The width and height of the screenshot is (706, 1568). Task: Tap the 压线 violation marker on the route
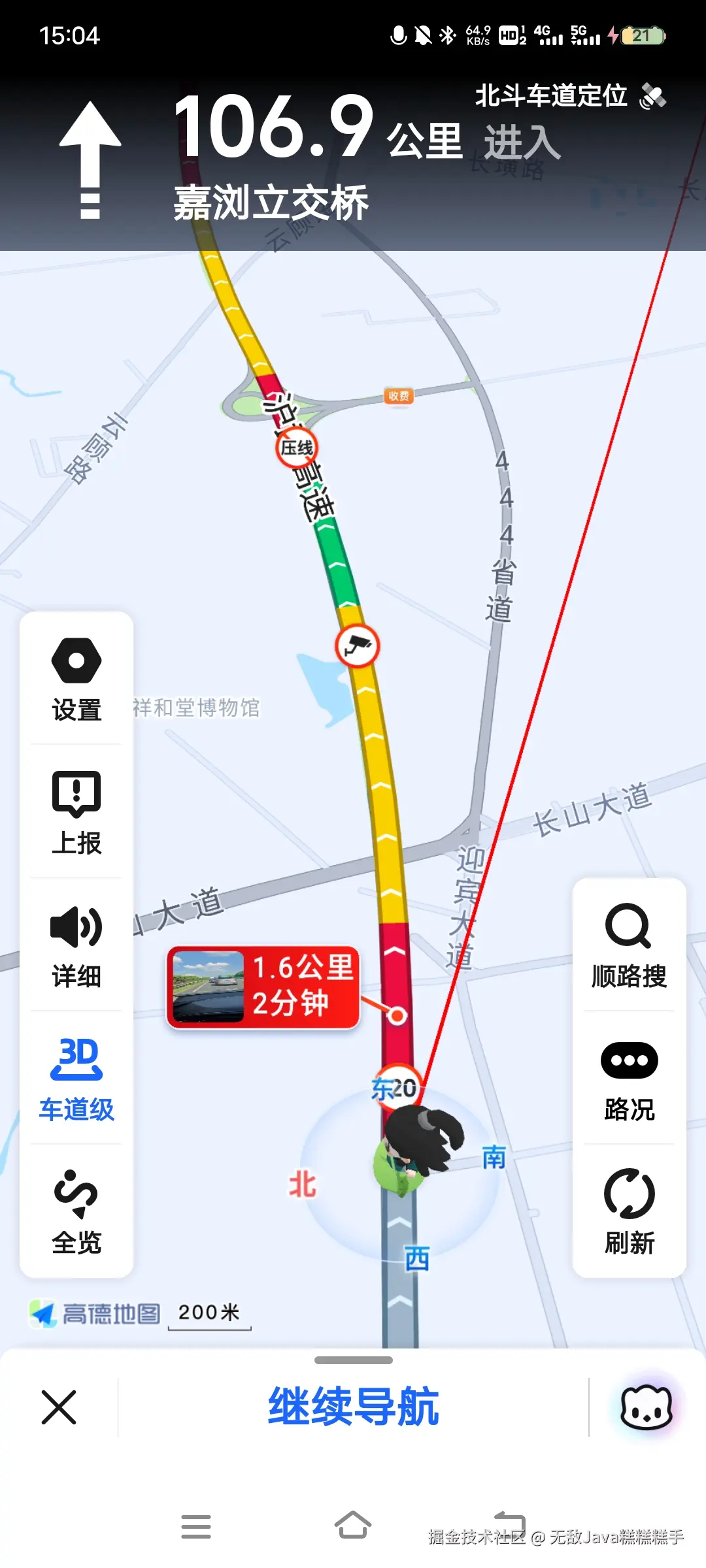pos(296,448)
